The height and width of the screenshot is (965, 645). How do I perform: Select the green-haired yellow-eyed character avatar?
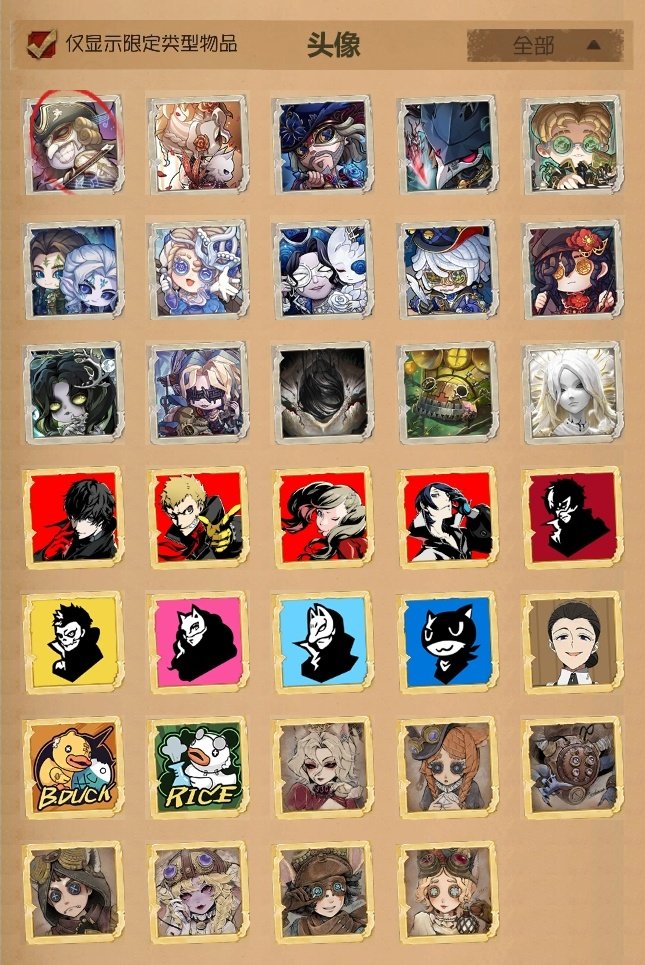click(x=72, y=393)
